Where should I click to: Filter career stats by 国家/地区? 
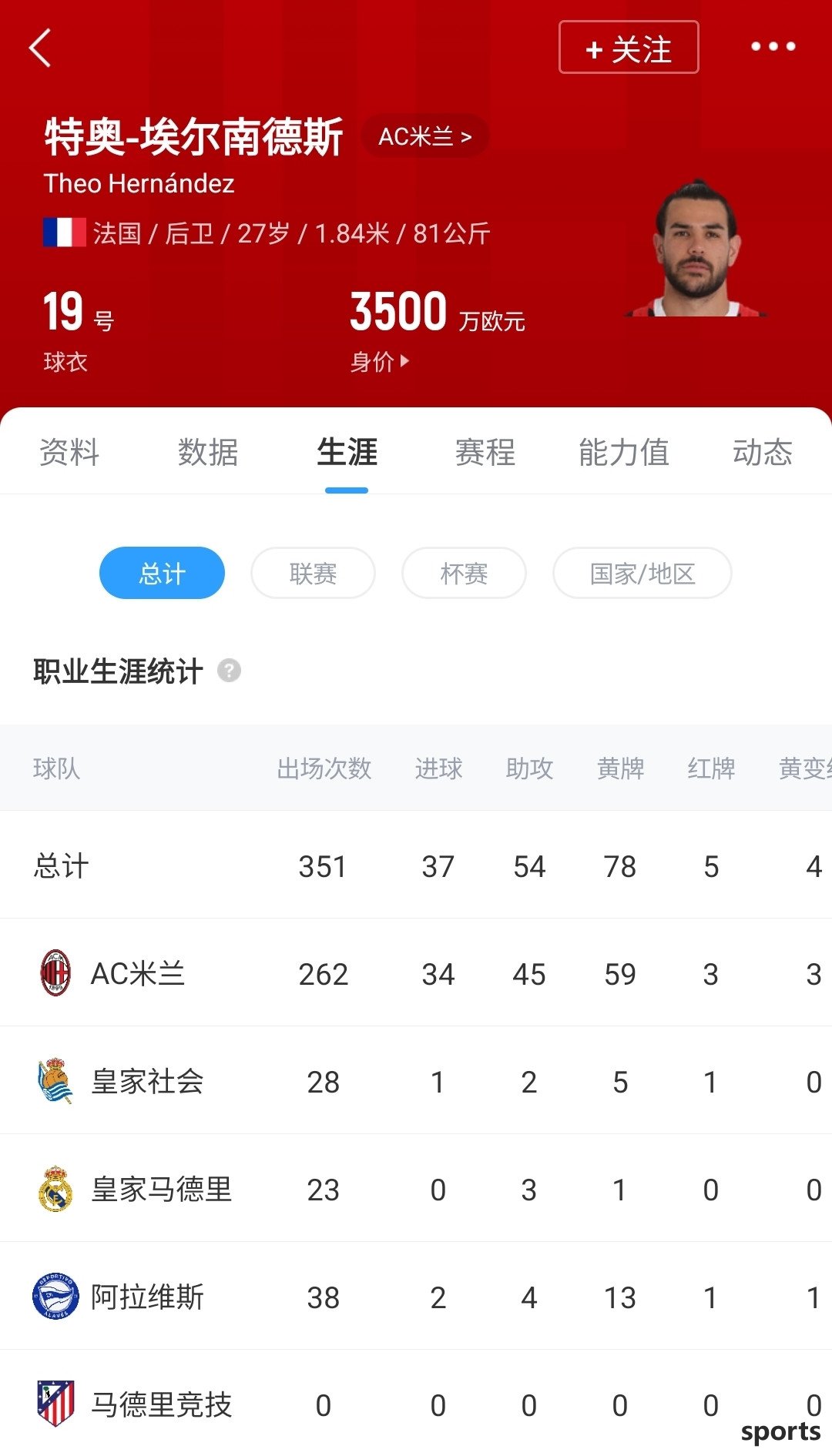pyautogui.click(x=642, y=573)
